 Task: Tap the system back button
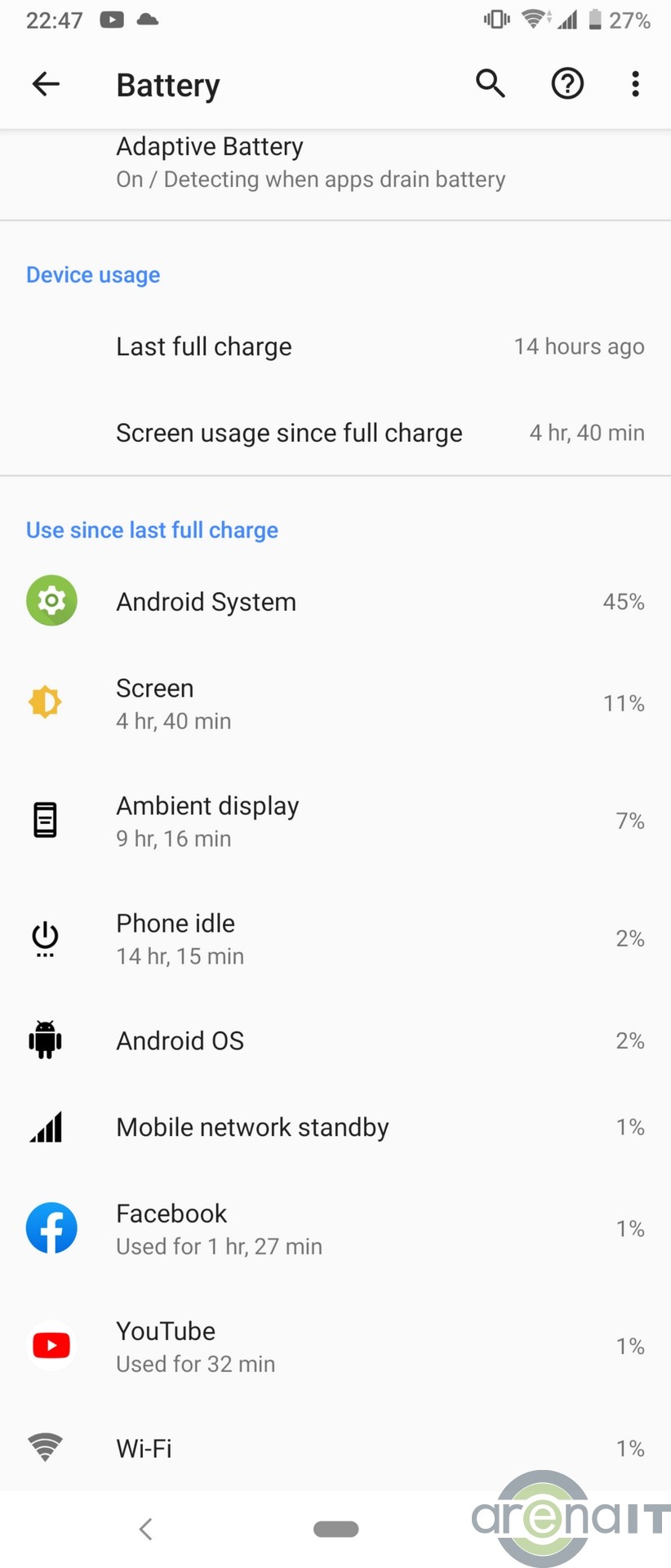click(x=146, y=1529)
